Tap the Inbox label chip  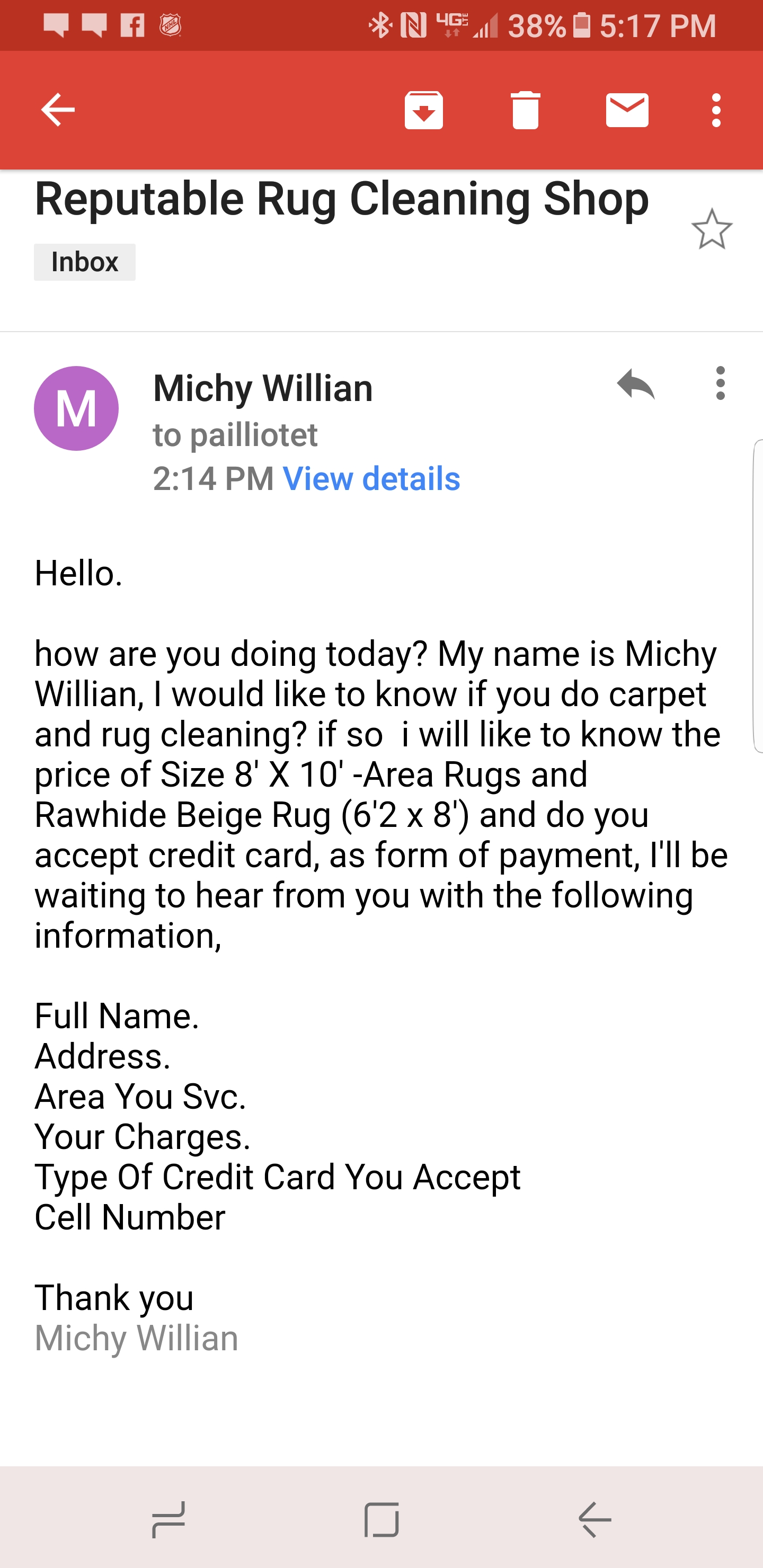pos(85,262)
